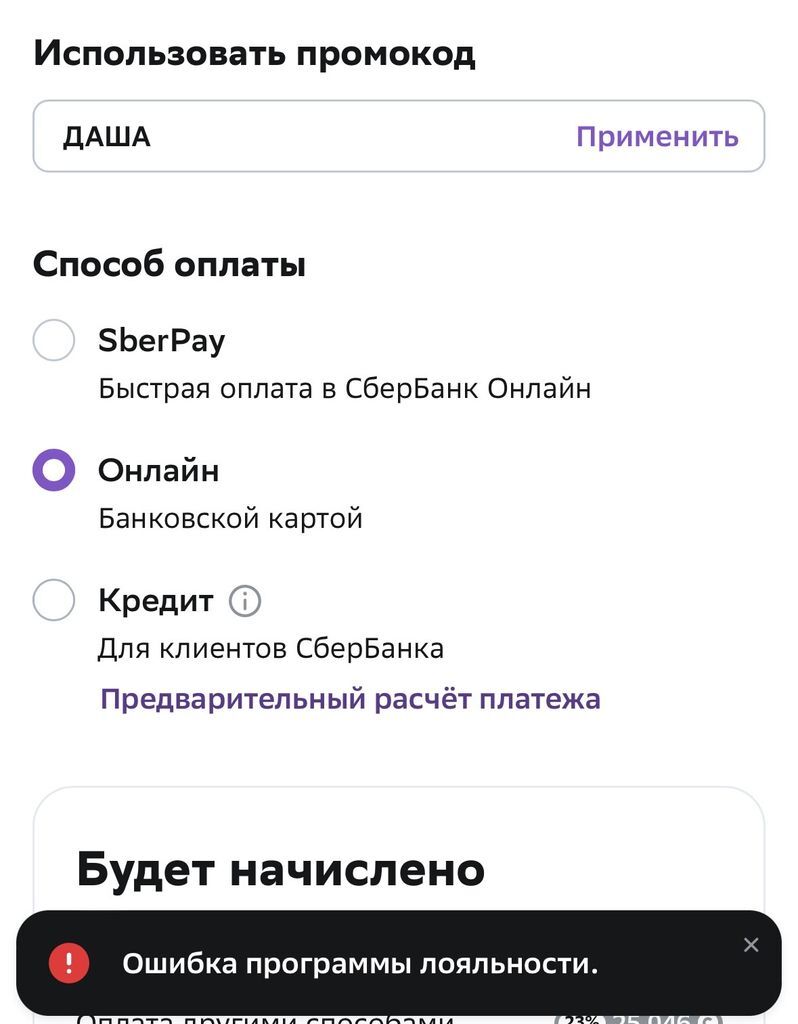Dismiss the loyalty program error message
Image resolution: width=798 pixels, height=1024 pixels.
point(751,945)
